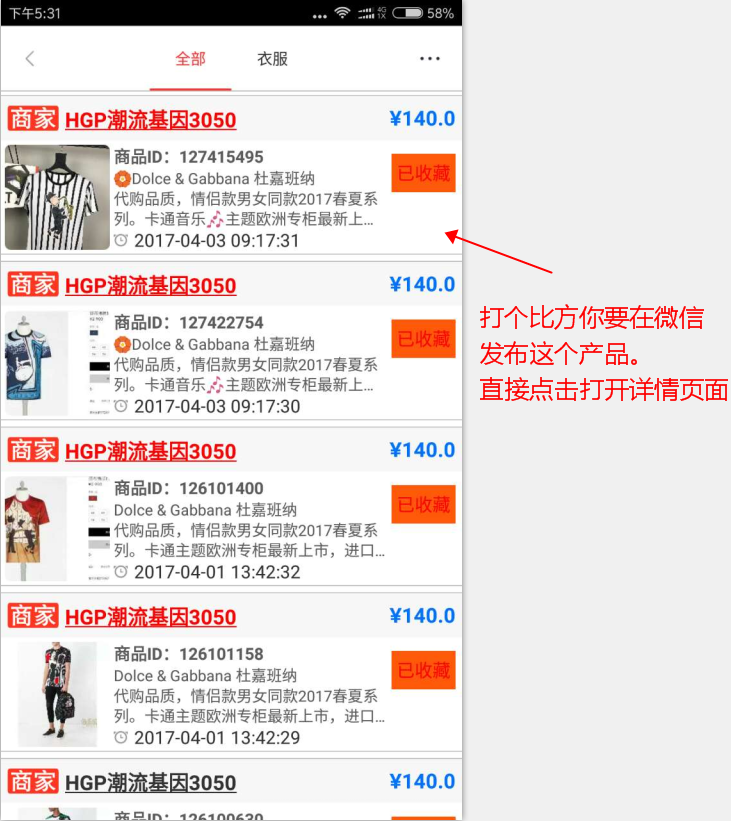Go back using the top-left arrow
The height and width of the screenshot is (821, 731).
[30, 59]
